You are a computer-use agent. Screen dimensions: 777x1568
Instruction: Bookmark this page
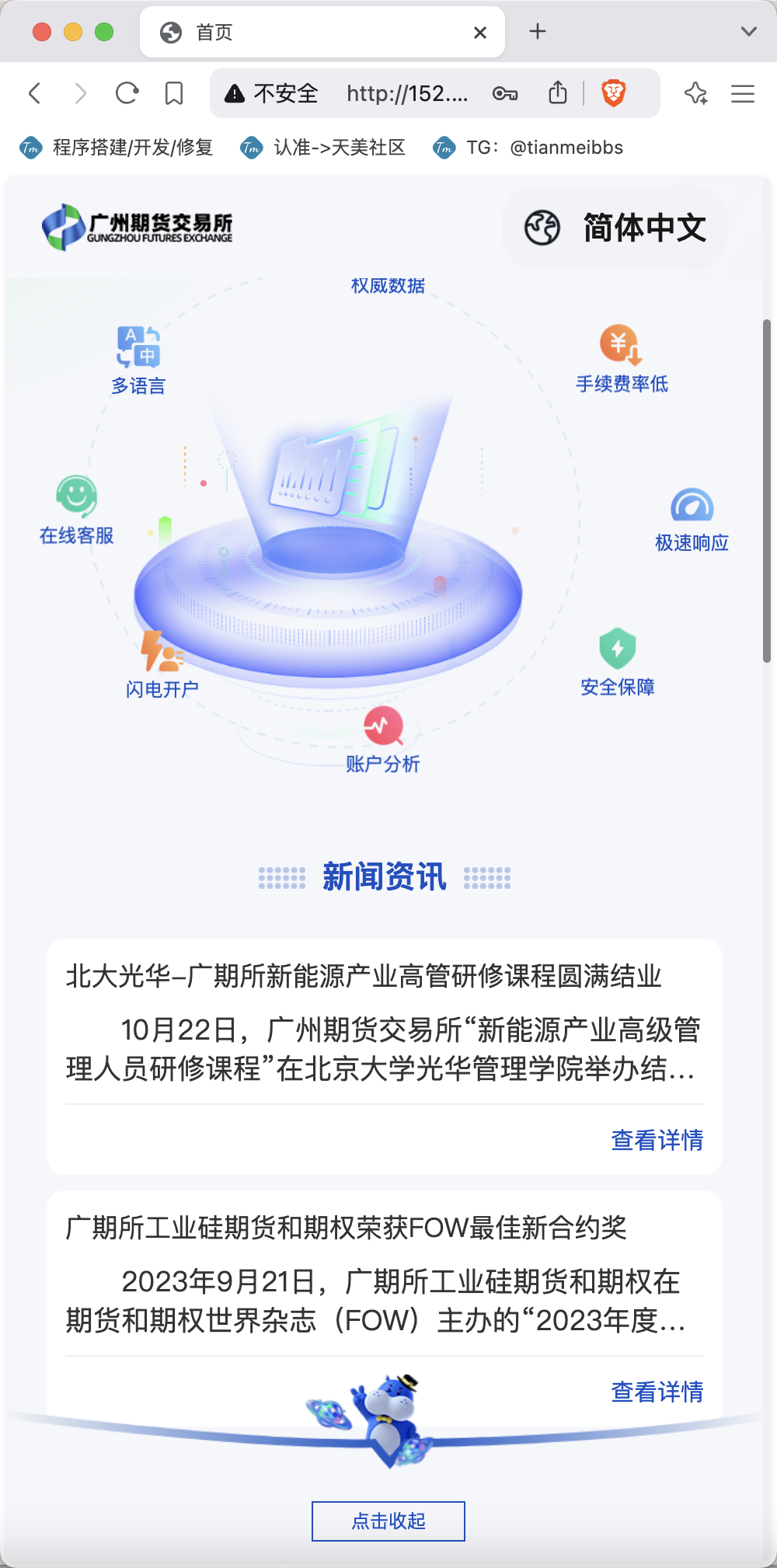[174, 94]
